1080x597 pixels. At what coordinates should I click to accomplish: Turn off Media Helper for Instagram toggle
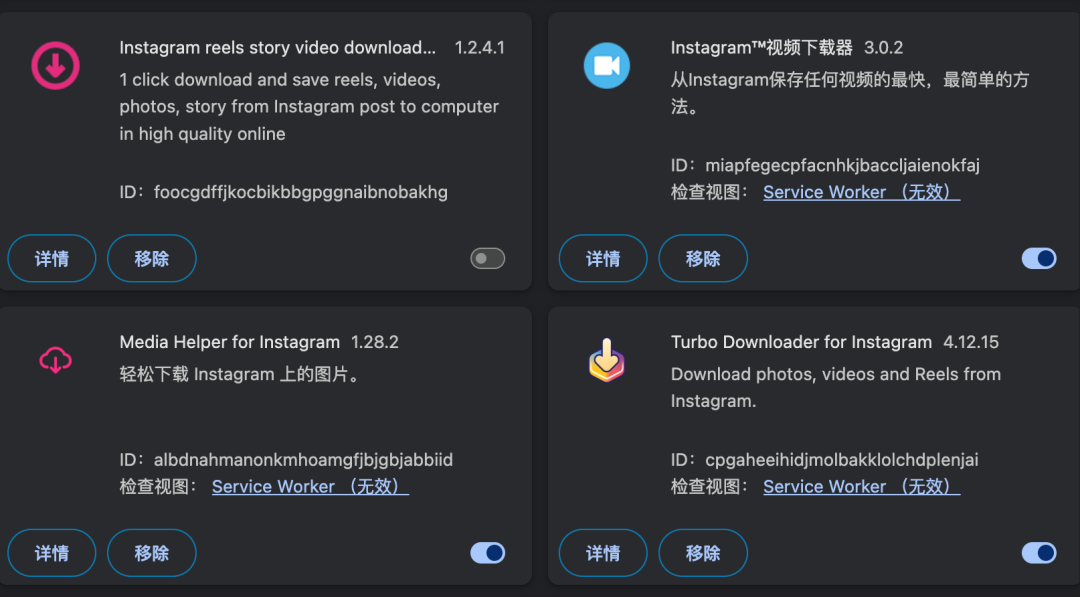click(x=488, y=553)
